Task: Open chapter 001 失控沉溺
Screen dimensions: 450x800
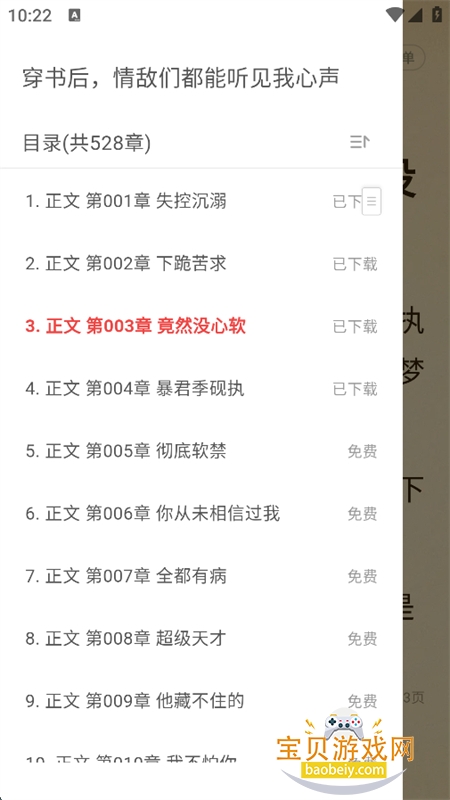Action: click(201, 202)
